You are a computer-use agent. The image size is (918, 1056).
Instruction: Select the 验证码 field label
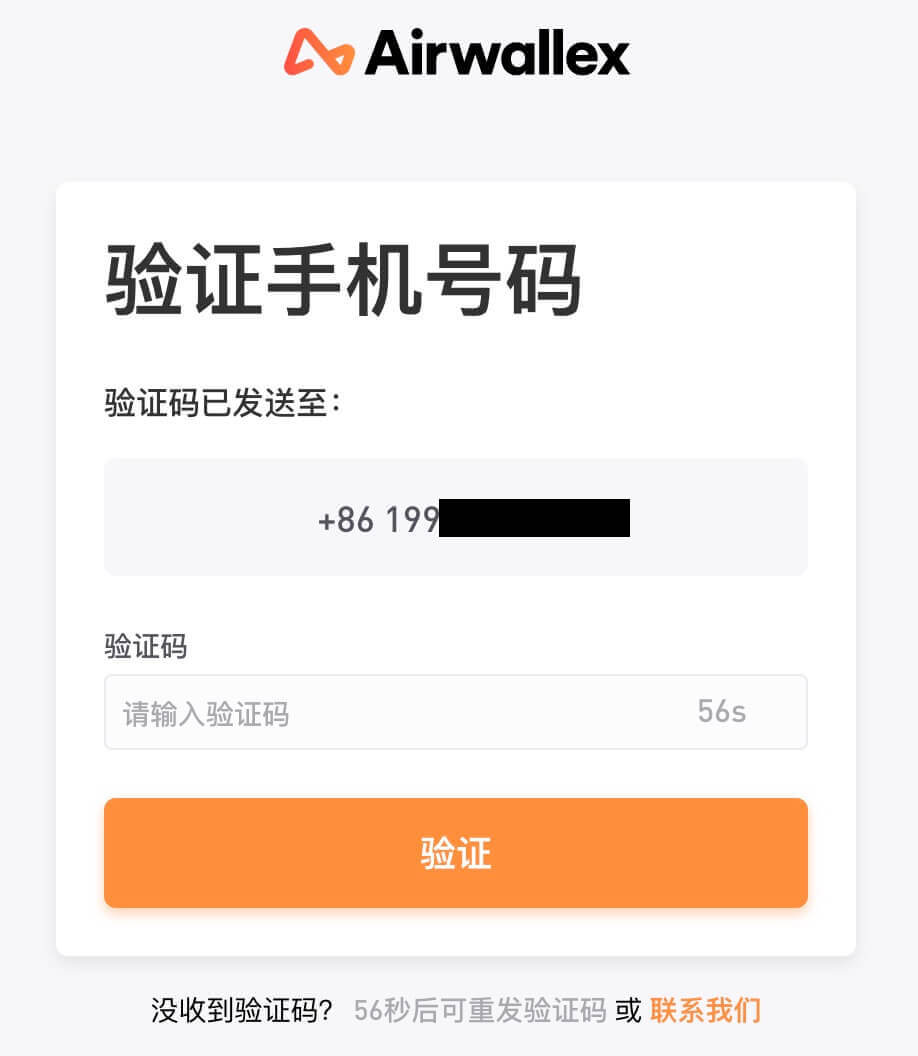coord(144,648)
